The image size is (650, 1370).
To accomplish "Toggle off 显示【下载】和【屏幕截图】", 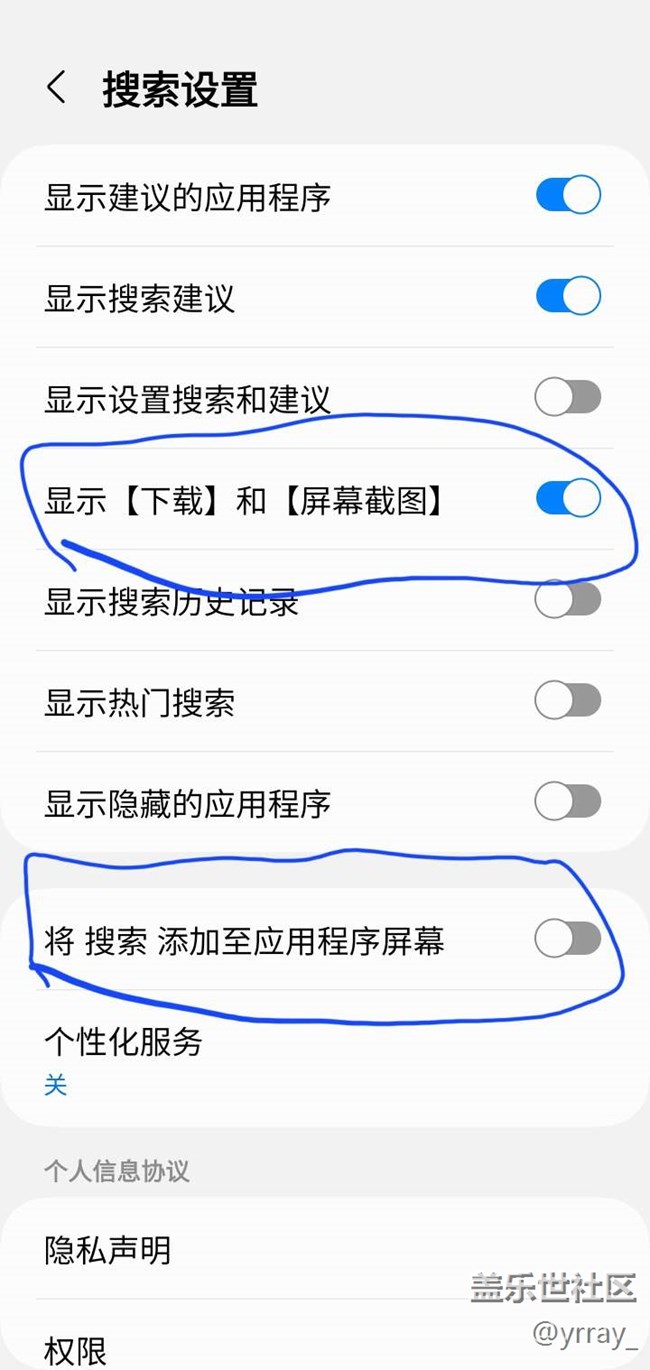I will [567, 499].
